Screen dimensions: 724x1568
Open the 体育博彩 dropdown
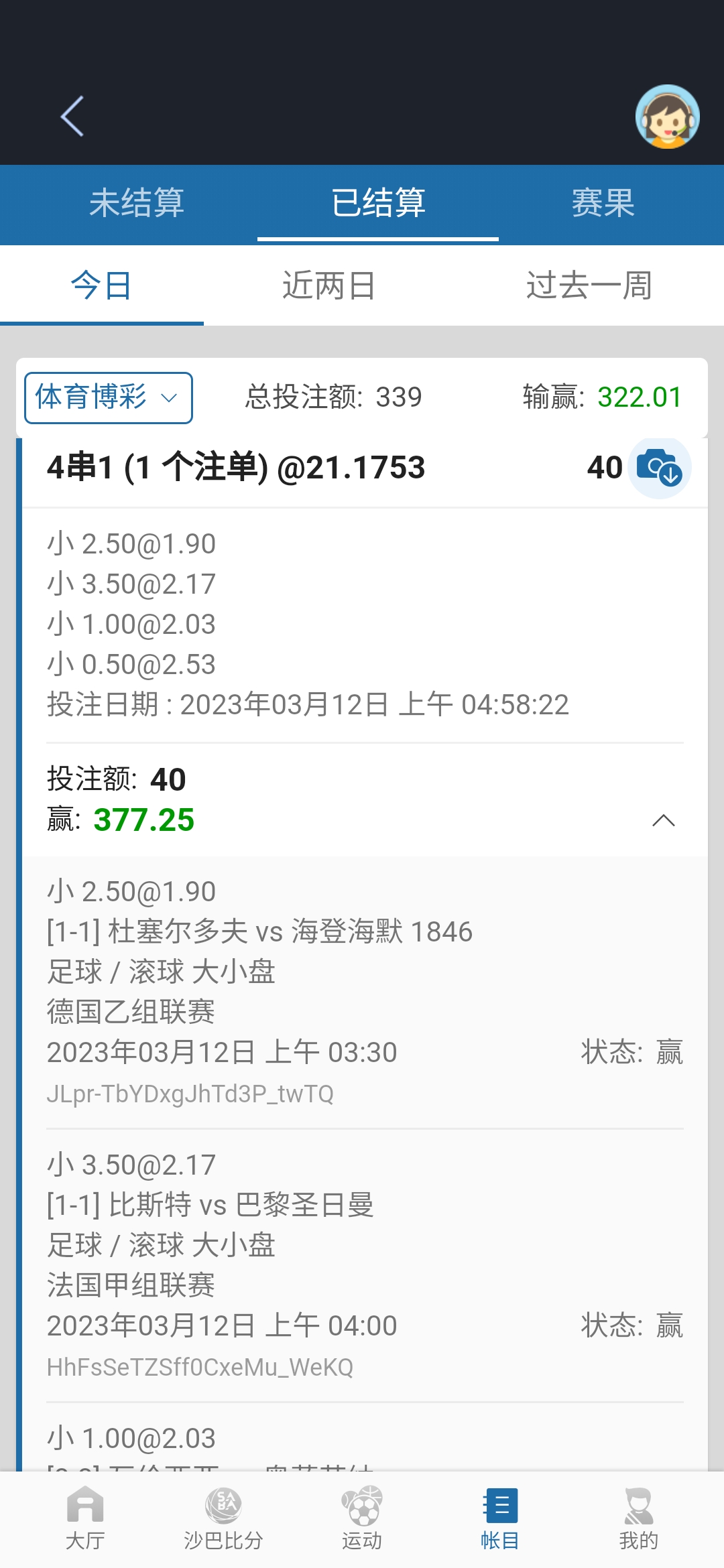point(109,398)
